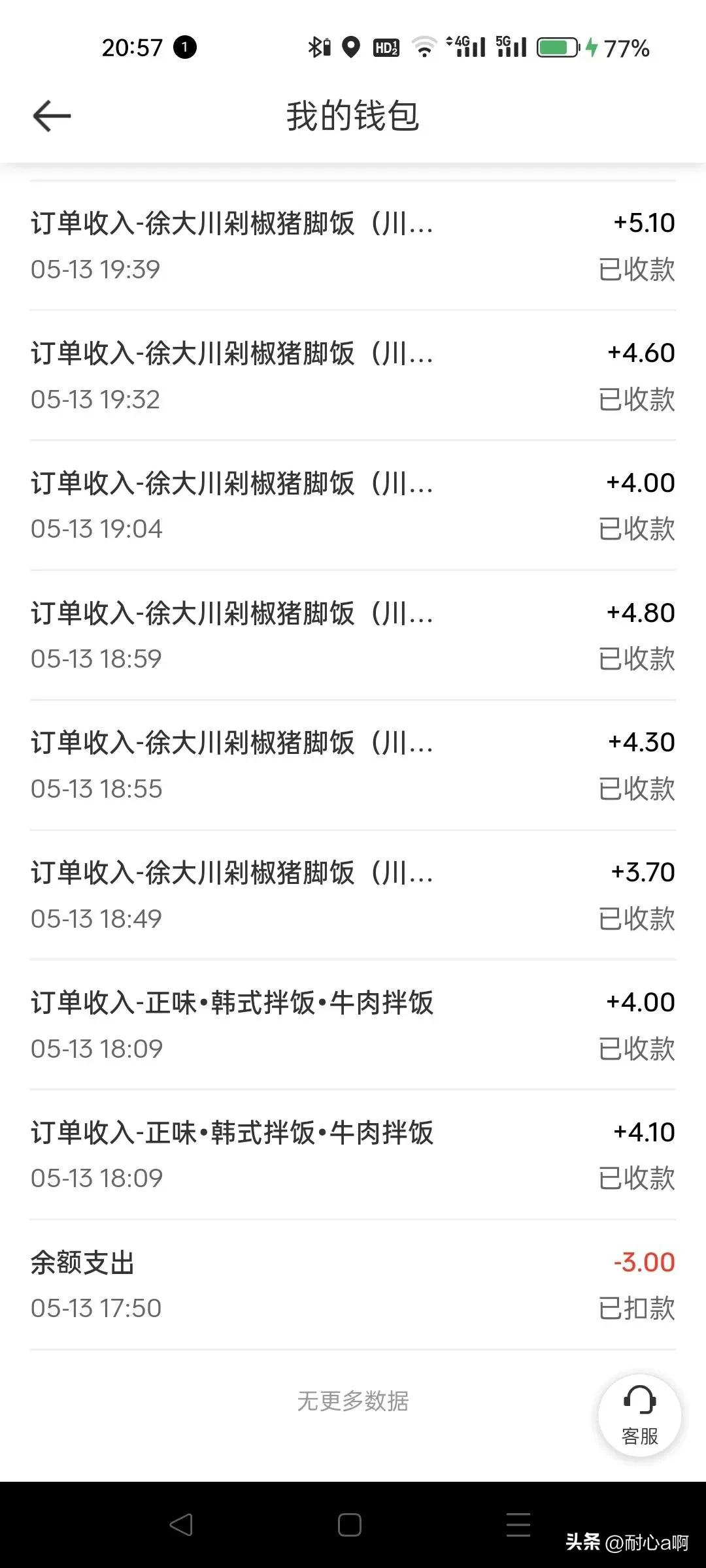View the 05-13 19:32 income record
This screenshot has width=706, height=1568.
(353, 376)
